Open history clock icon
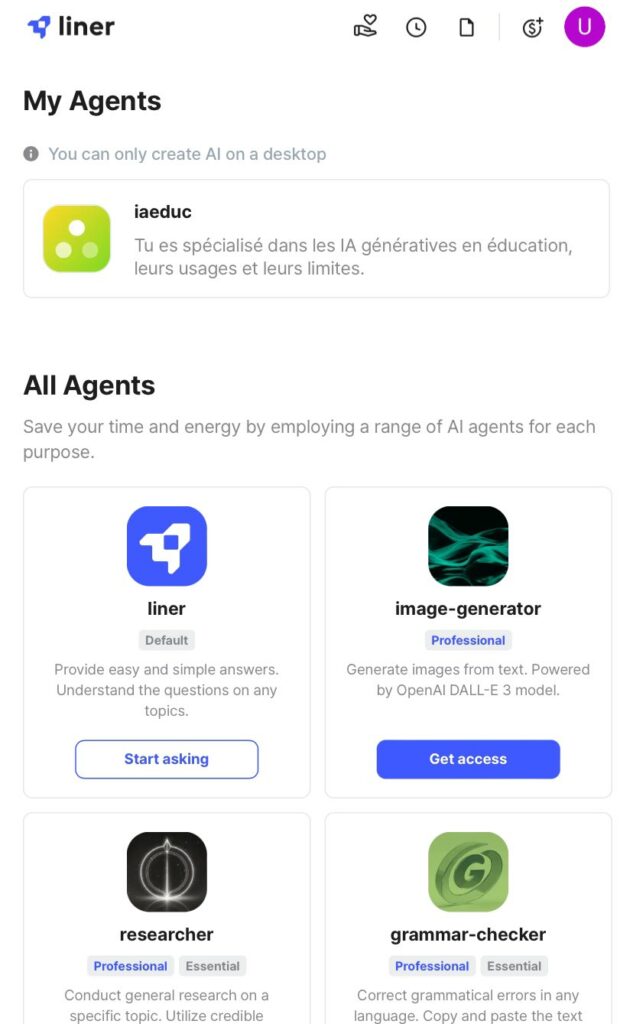Viewport: 633px width, 1024px height. pos(416,28)
